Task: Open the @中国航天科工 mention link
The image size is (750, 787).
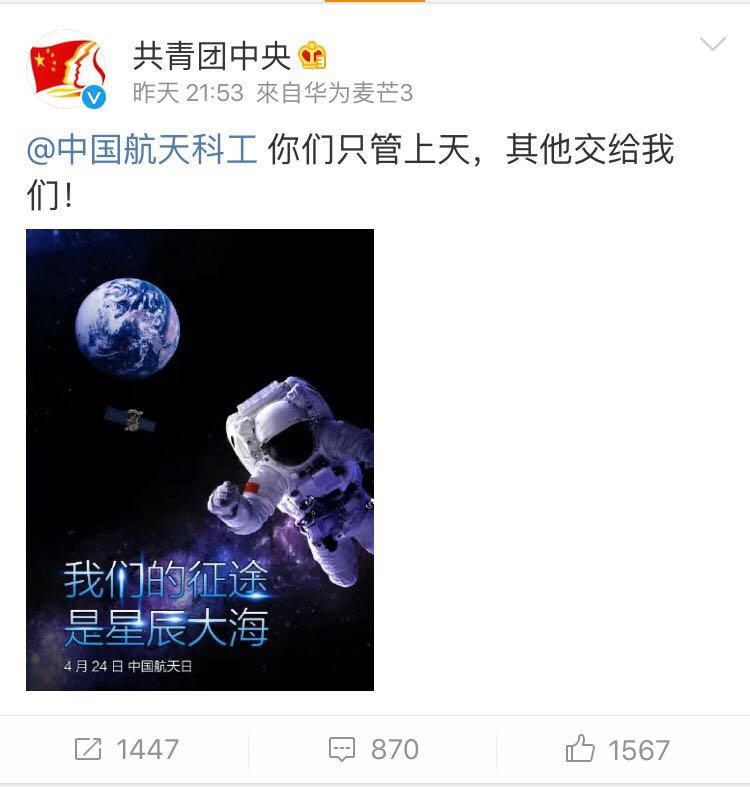Action: coord(142,150)
